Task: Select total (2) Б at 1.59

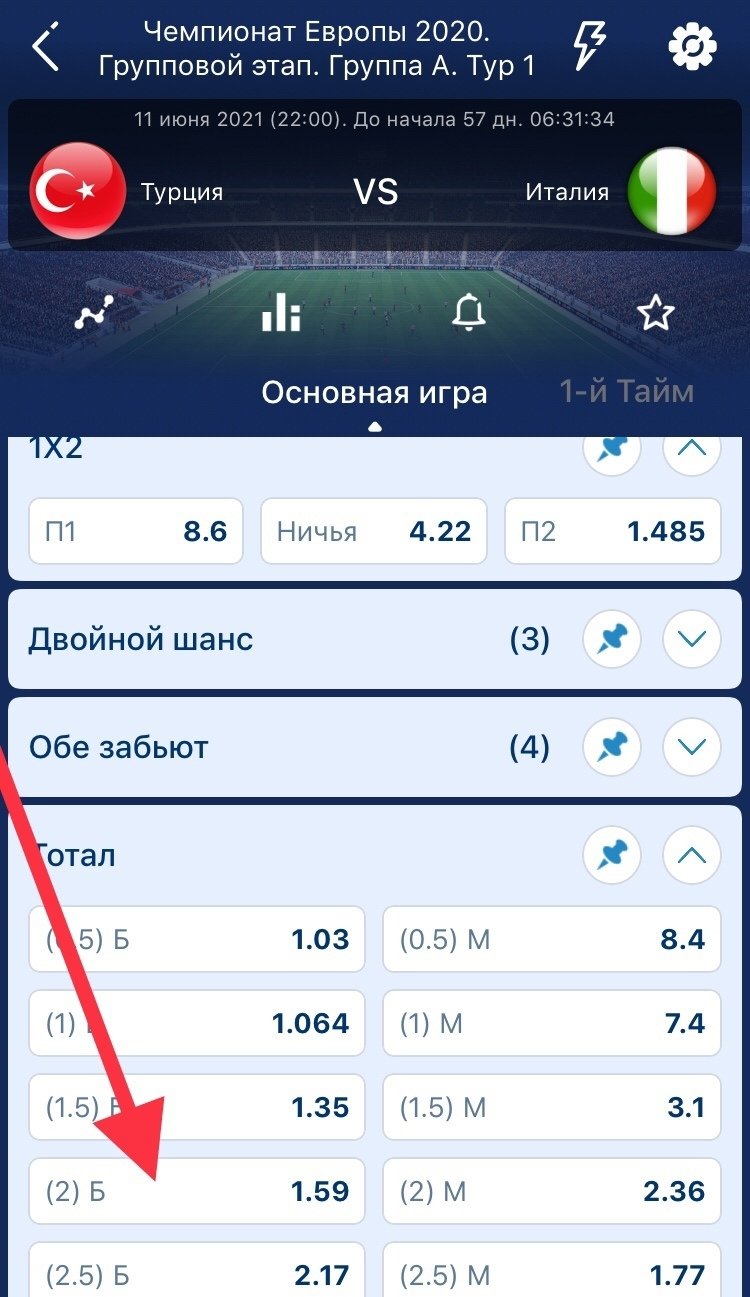Action: 198,1191
